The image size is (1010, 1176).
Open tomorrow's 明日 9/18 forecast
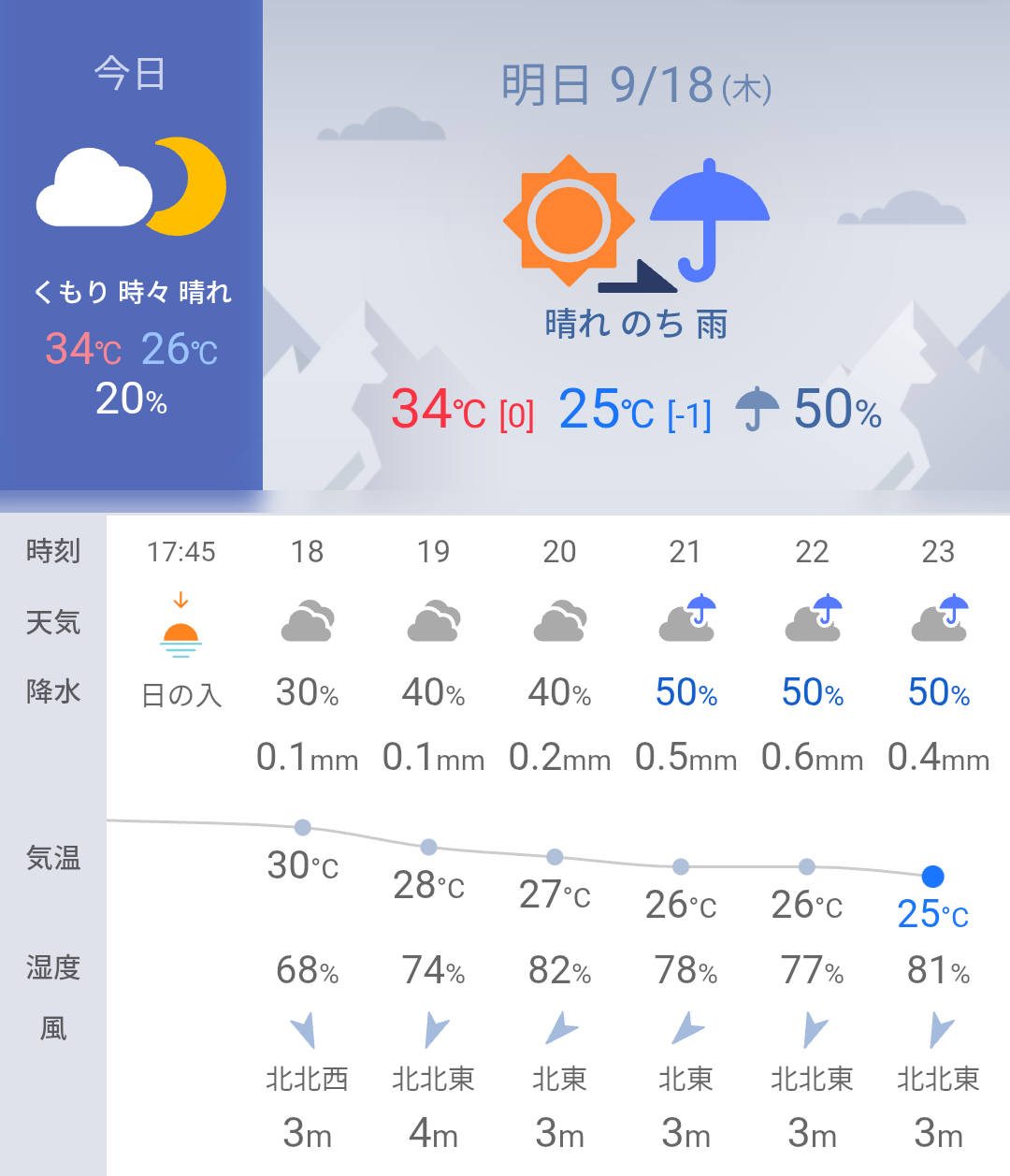[x=636, y=243]
